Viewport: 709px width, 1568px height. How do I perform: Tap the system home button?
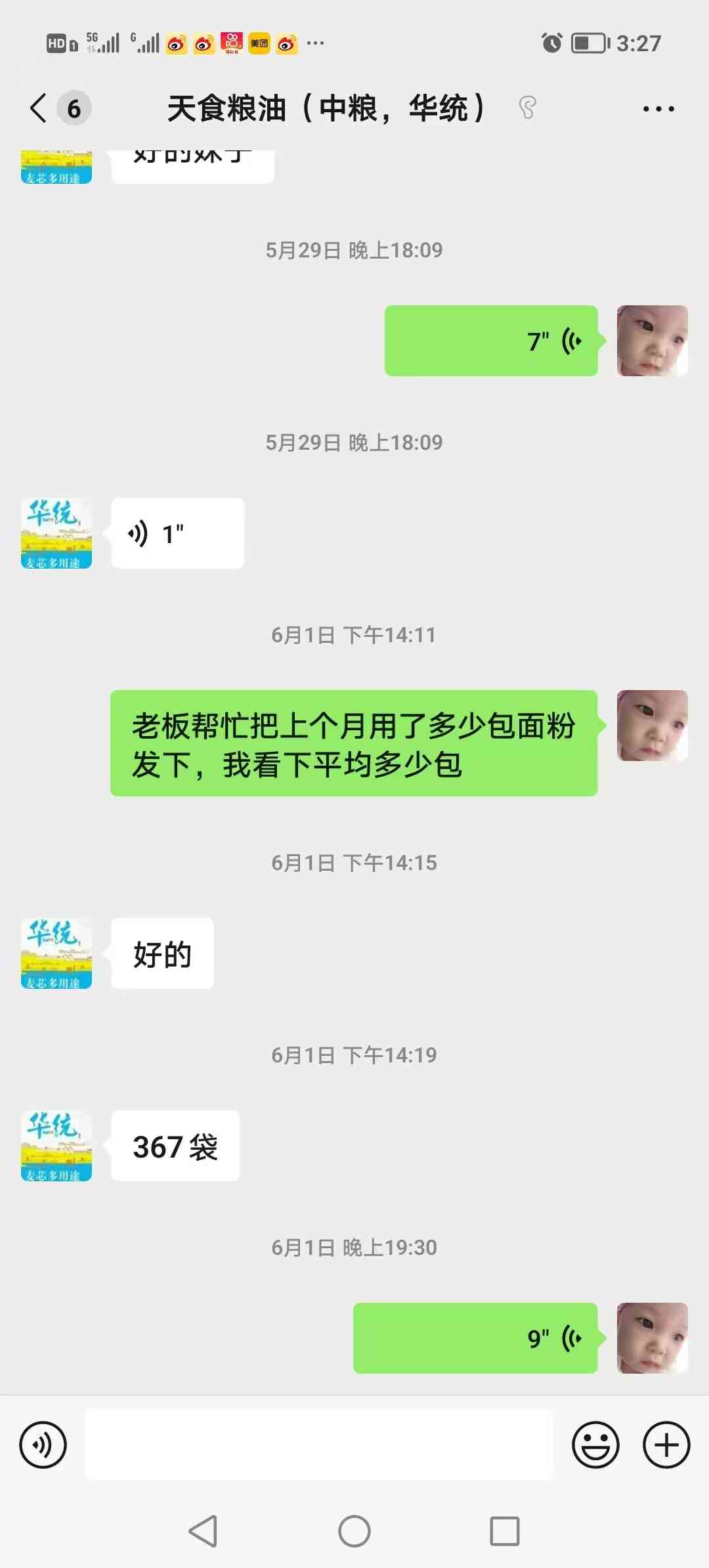tap(354, 1531)
